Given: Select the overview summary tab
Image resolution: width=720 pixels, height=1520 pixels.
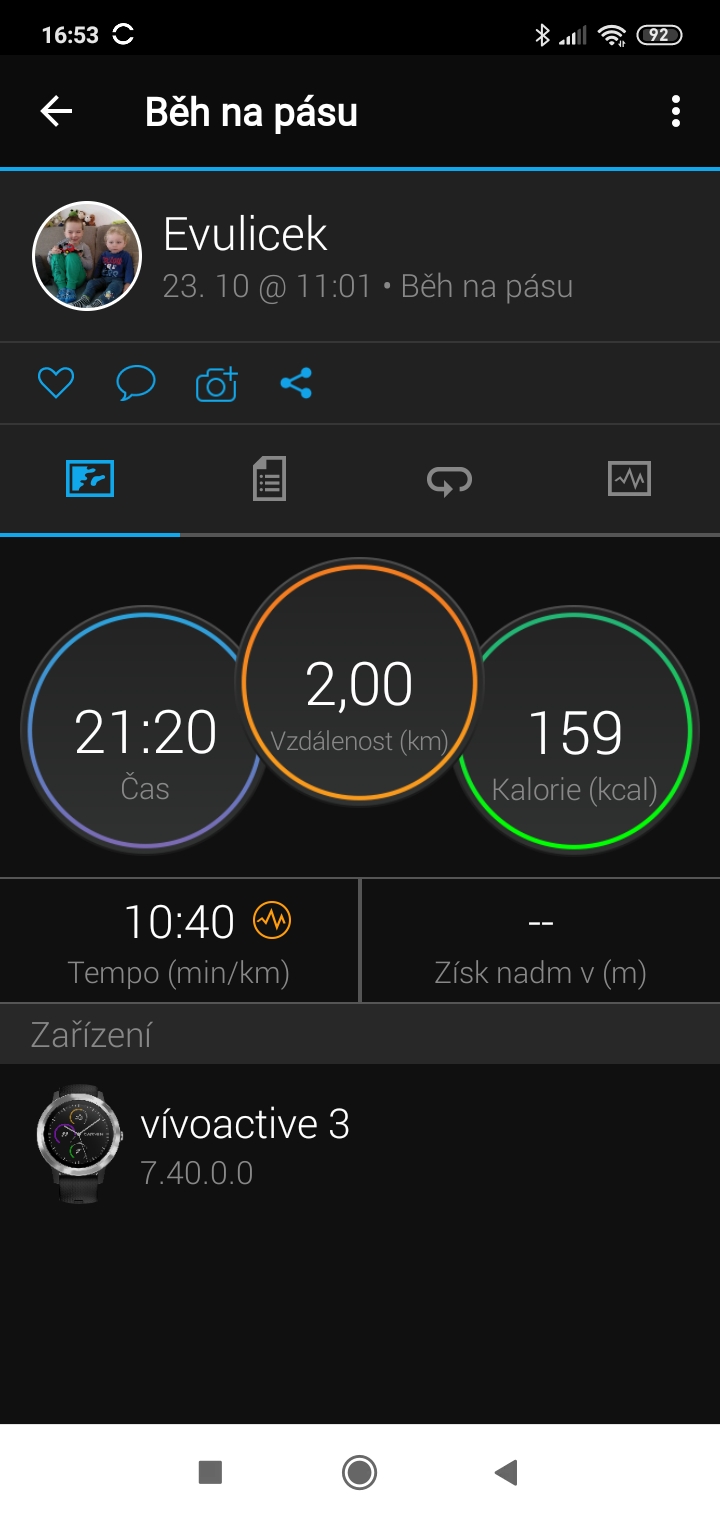Looking at the screenshot, I should point(90,479).
